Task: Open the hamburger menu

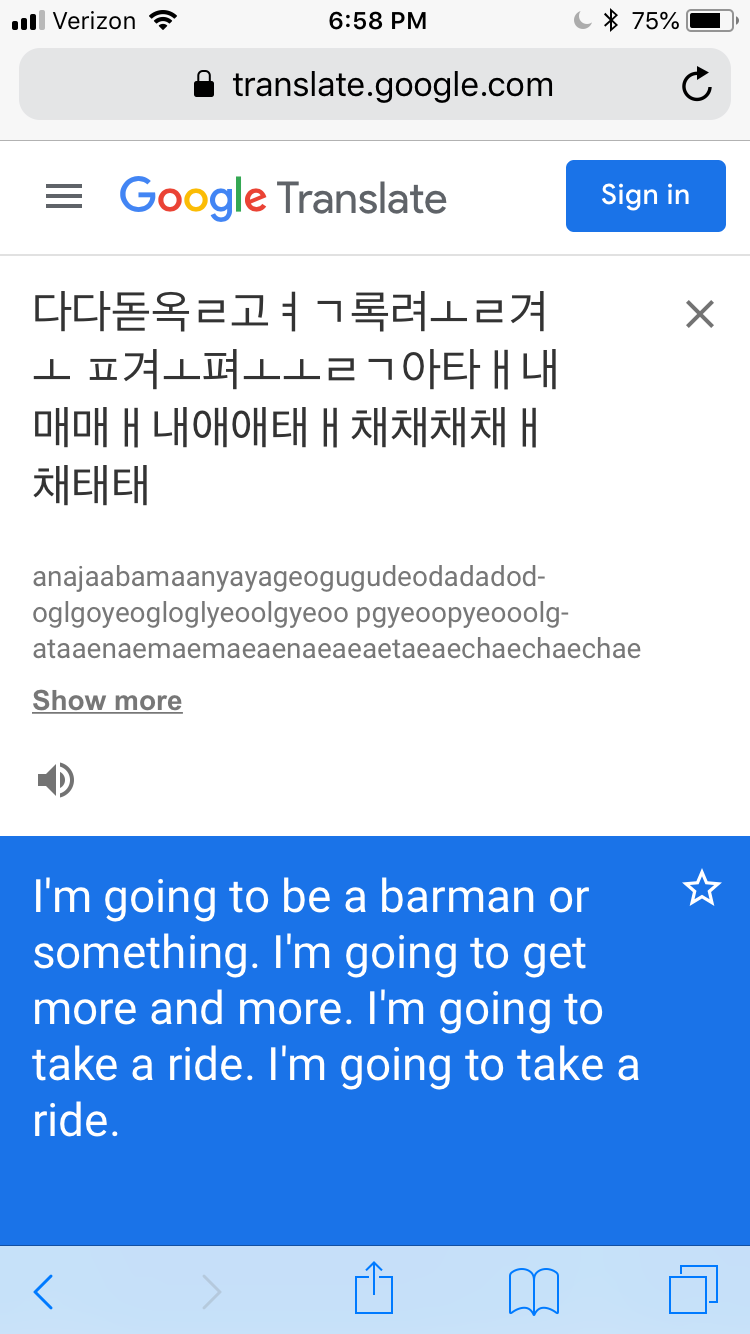Action: 64,197
